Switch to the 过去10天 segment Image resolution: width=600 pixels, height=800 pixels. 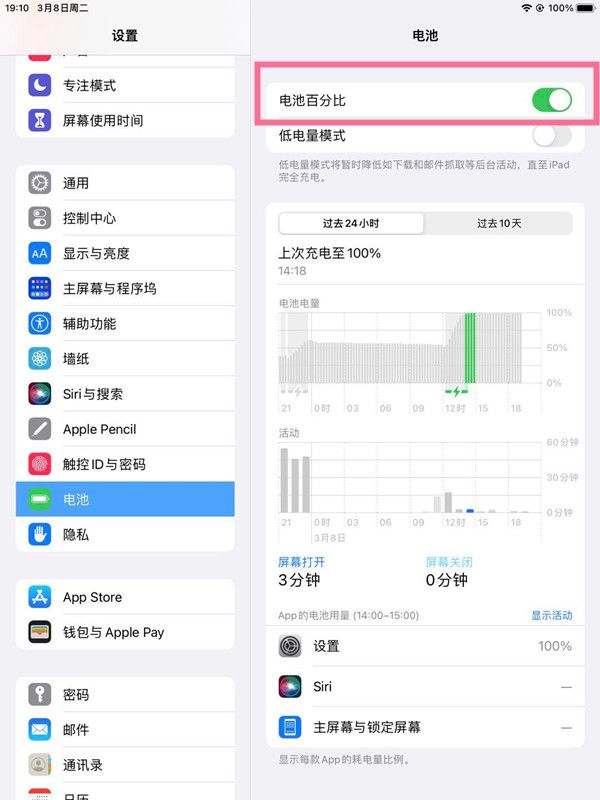click(x=498, y=223)
